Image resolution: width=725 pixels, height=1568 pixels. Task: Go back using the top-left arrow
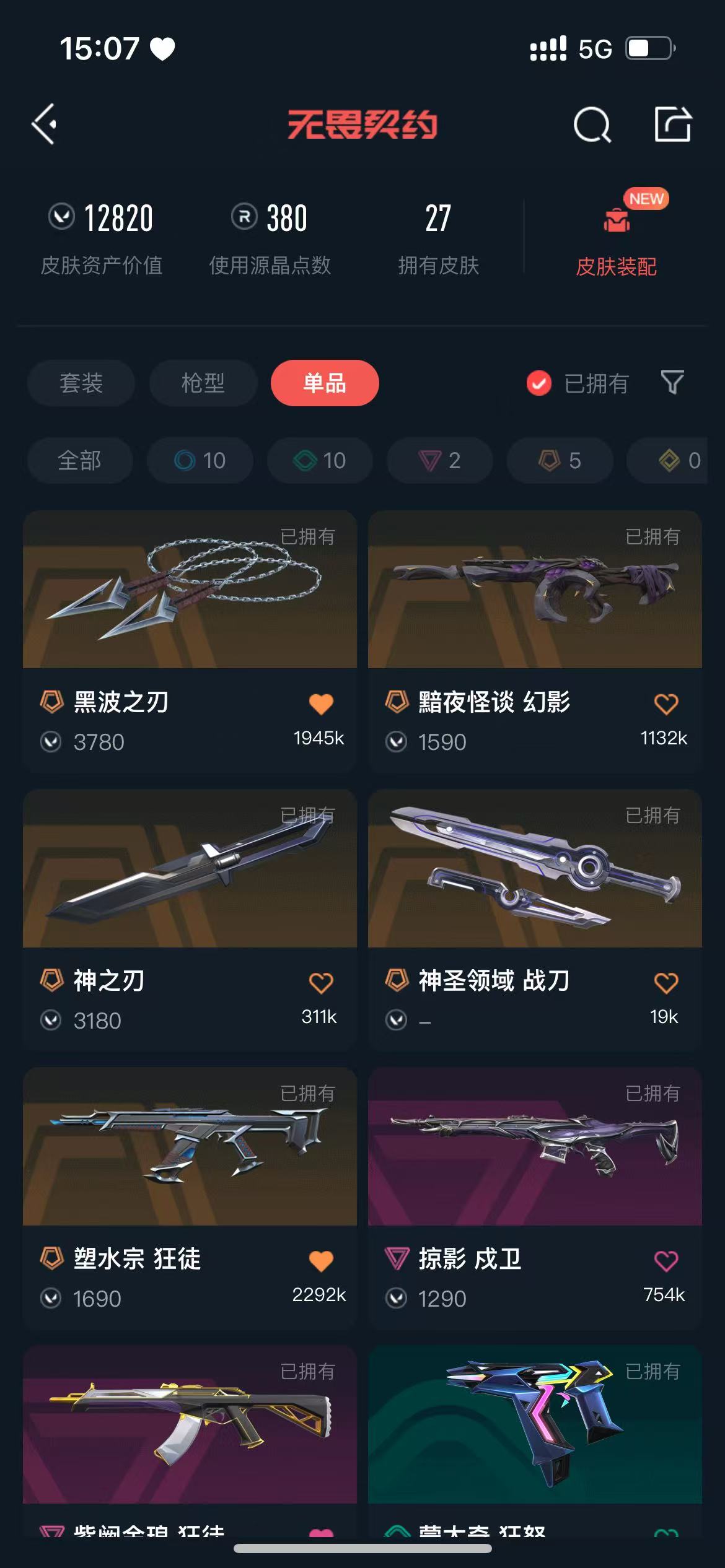45,124
